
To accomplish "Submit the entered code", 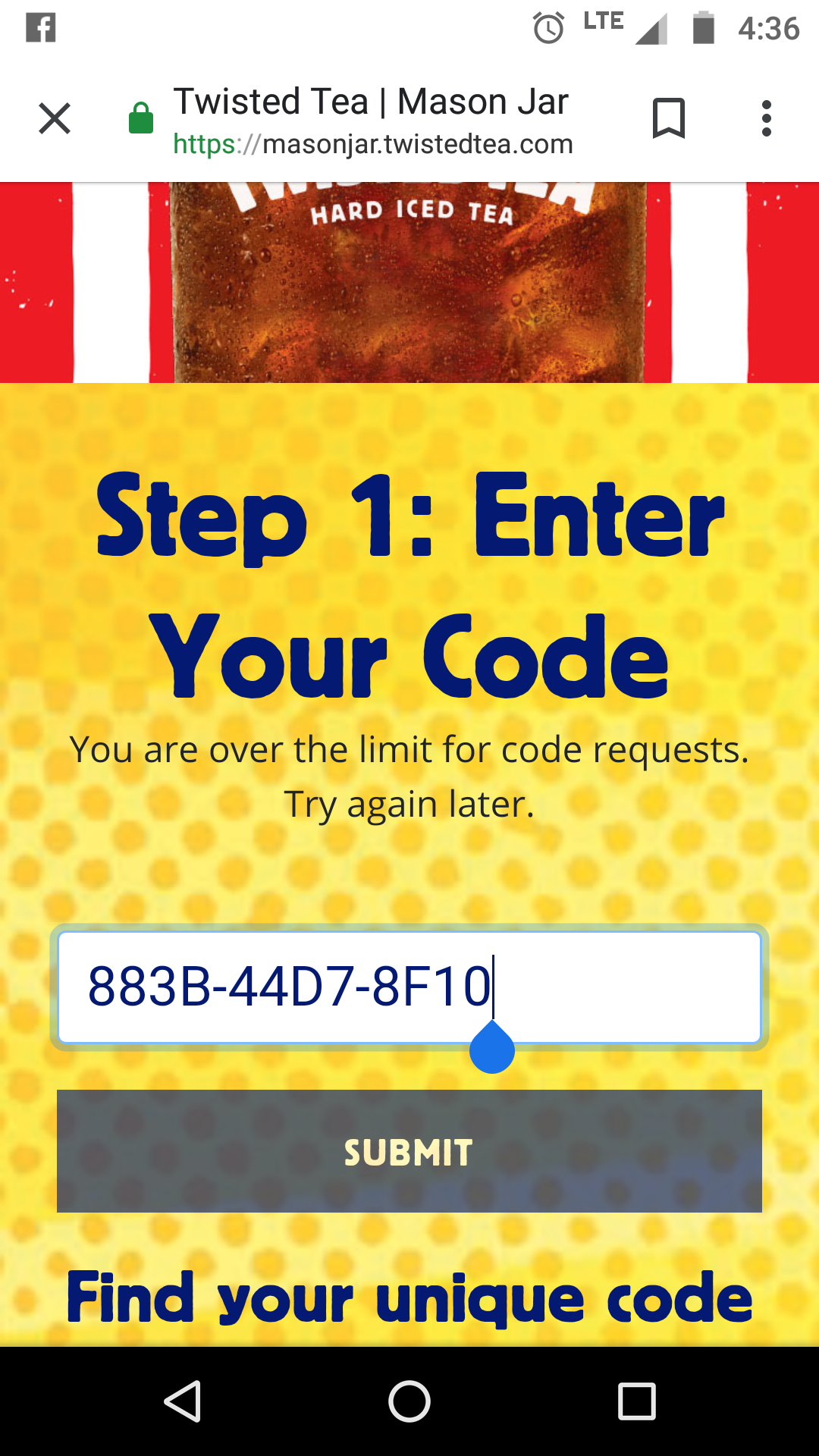I will (409, 1151).
